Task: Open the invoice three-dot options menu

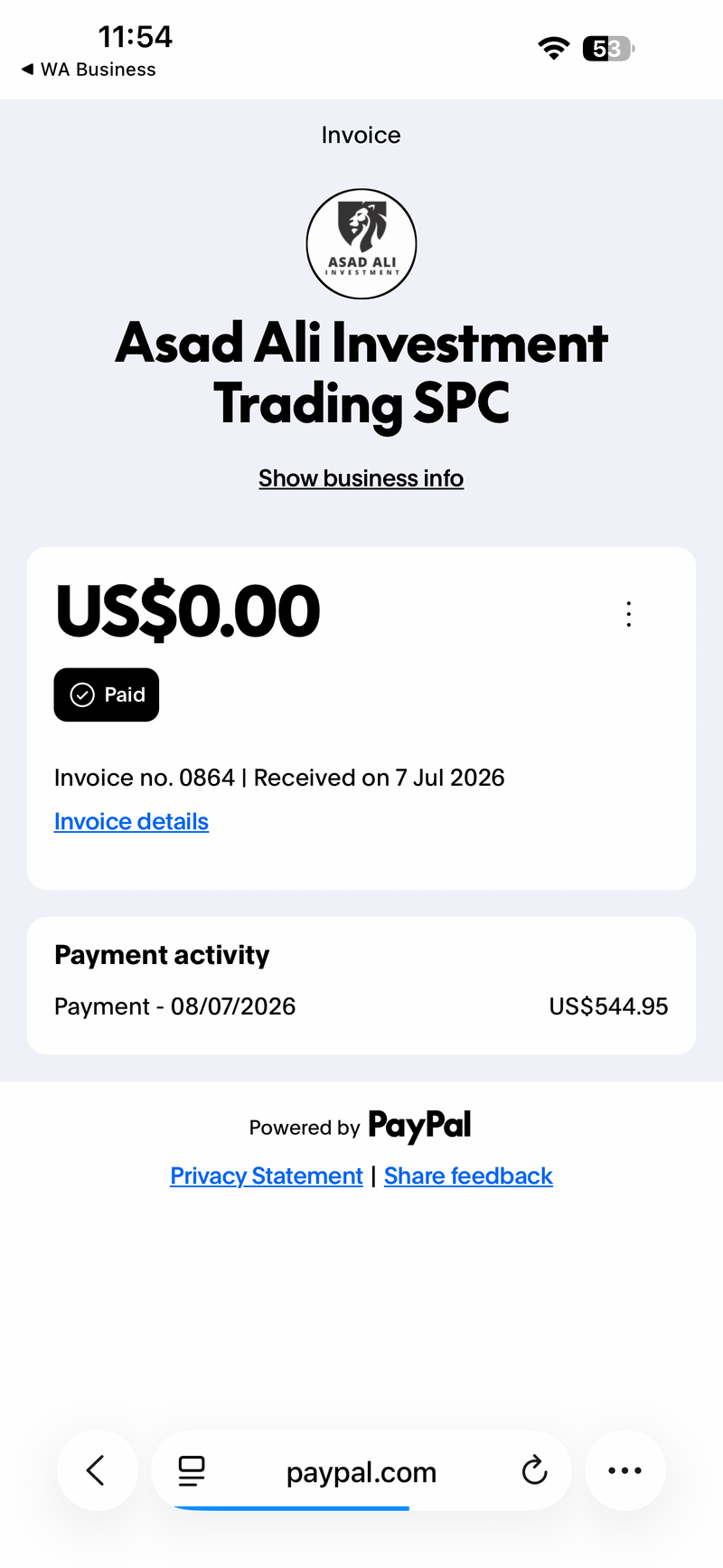Action: pos(629,614)
